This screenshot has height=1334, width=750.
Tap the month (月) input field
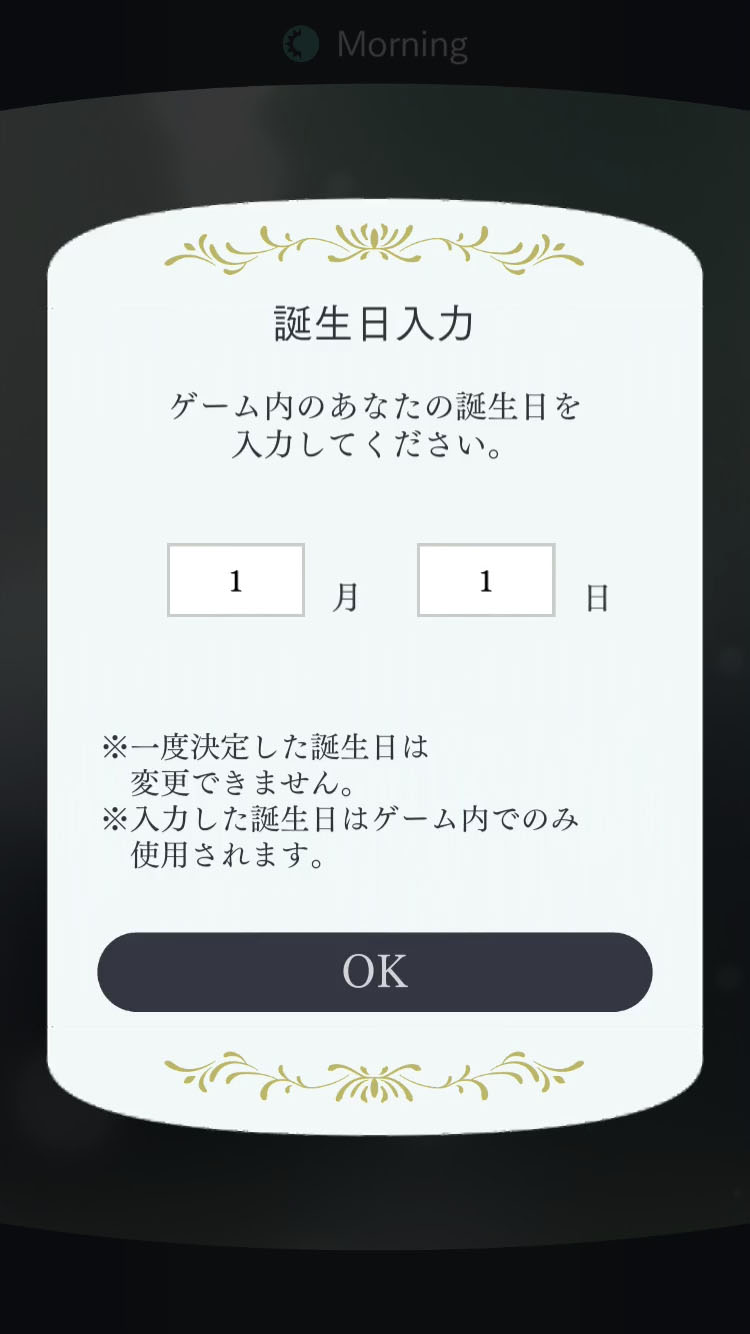[236, 580]
